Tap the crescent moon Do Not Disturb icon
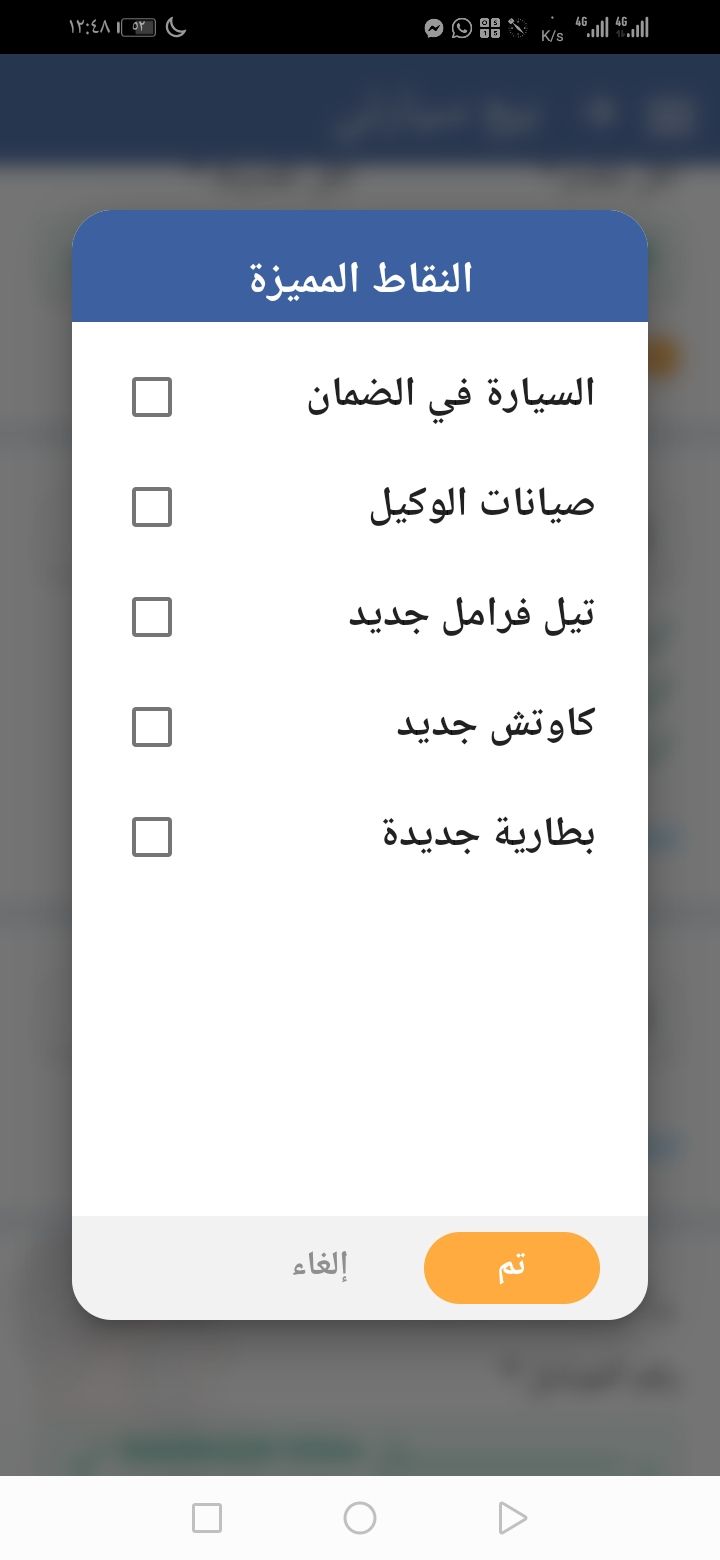 tap(176, 27)
